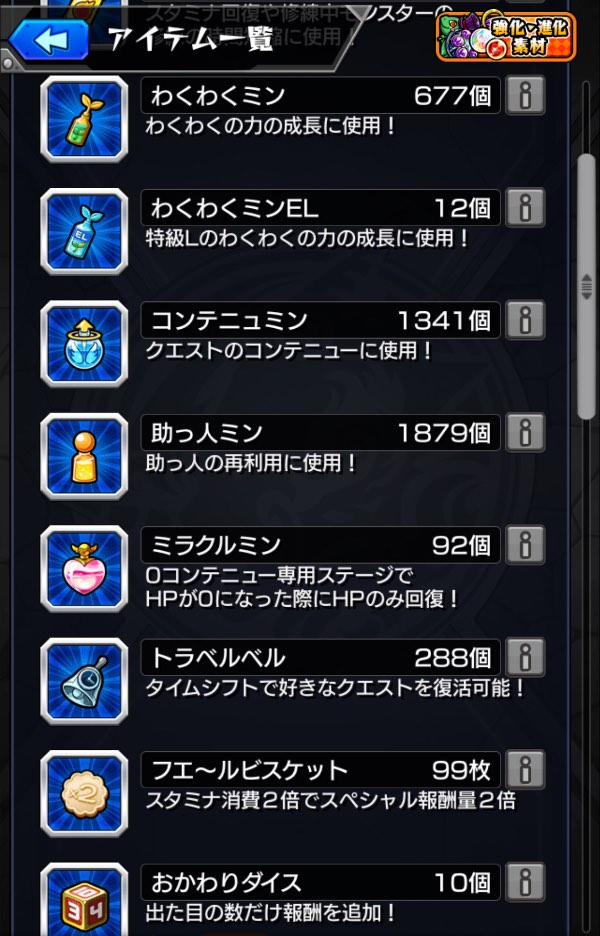Show info for わくわくミンEL
This screenshot has height=936, width=600.
pyautogui.click(x=525, y=208)
